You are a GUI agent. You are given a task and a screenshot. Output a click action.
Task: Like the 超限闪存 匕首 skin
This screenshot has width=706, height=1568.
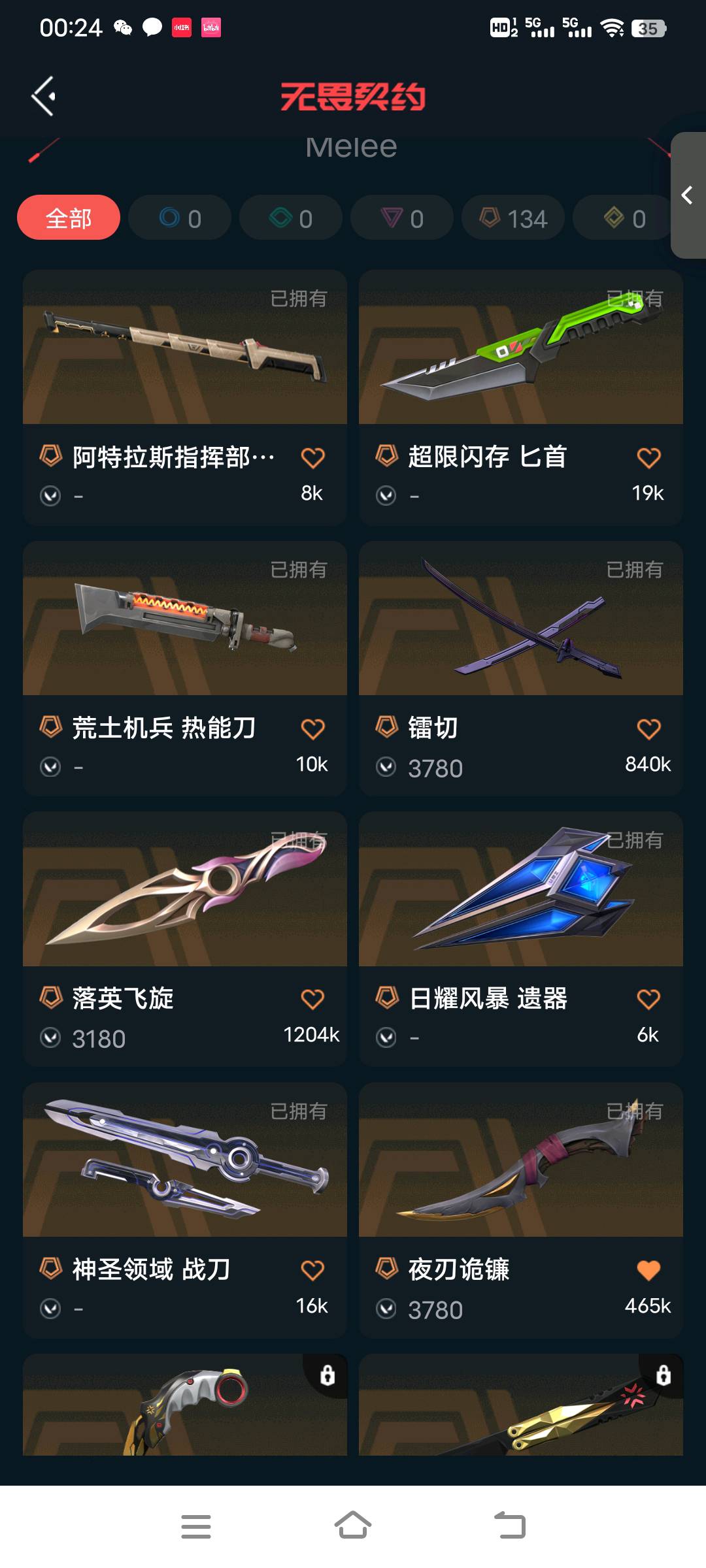coord(648,458)
